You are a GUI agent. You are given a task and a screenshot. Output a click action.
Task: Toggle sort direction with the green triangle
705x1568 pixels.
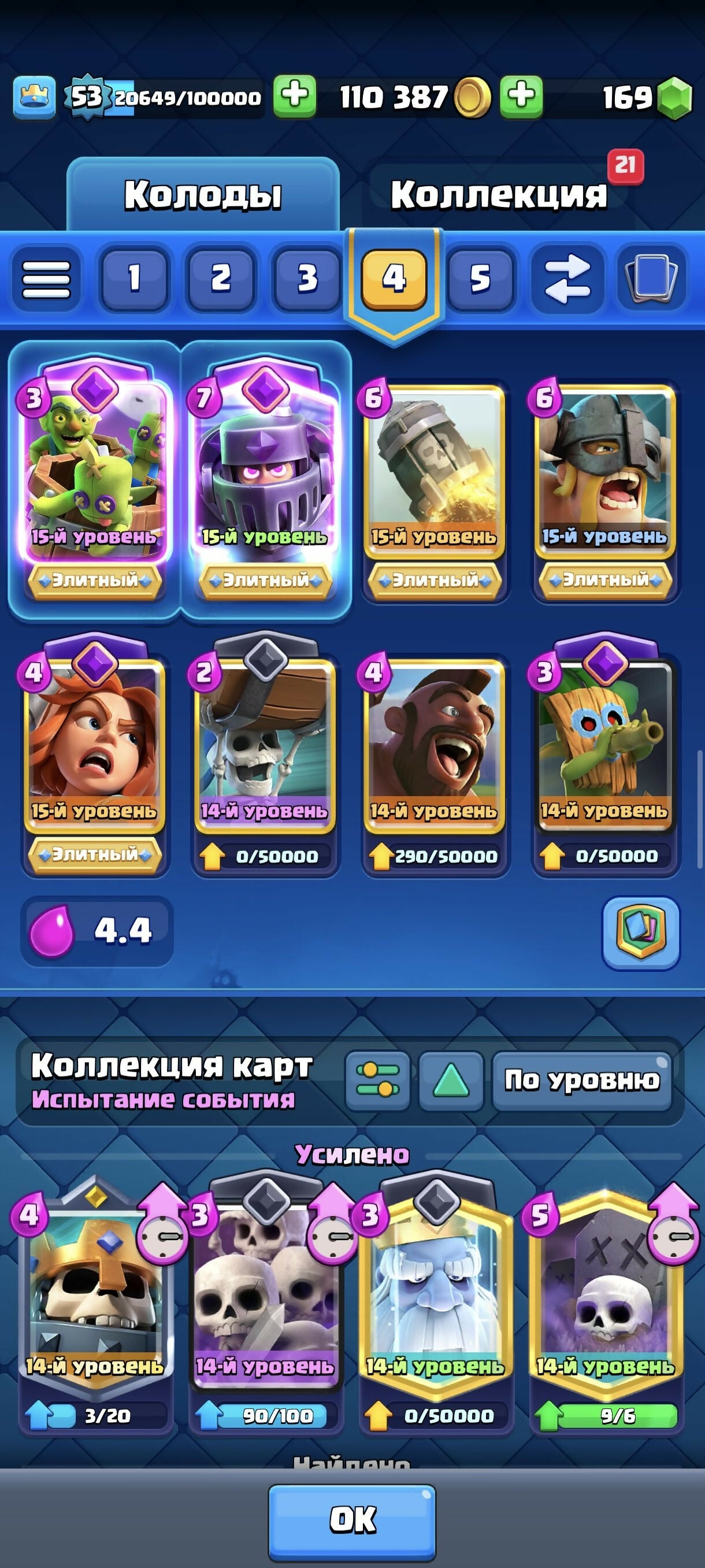coord(451,1080)
